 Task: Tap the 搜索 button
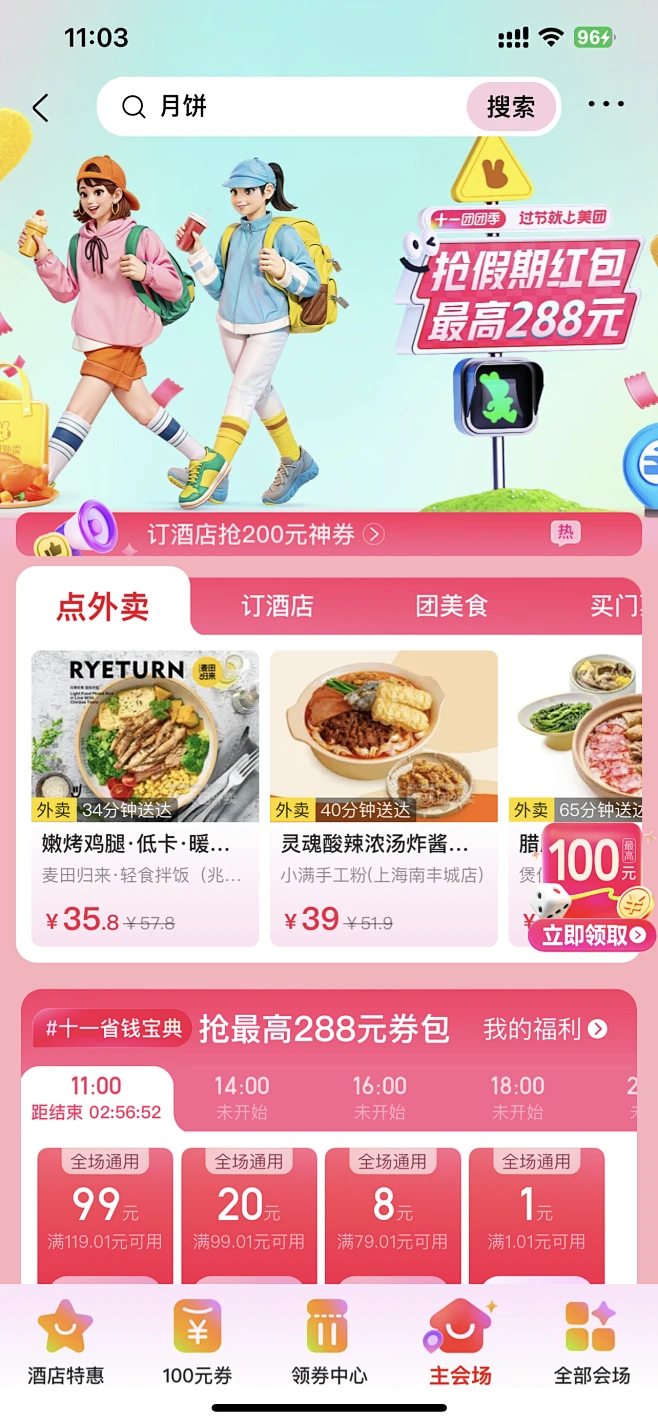pos(510,107)
